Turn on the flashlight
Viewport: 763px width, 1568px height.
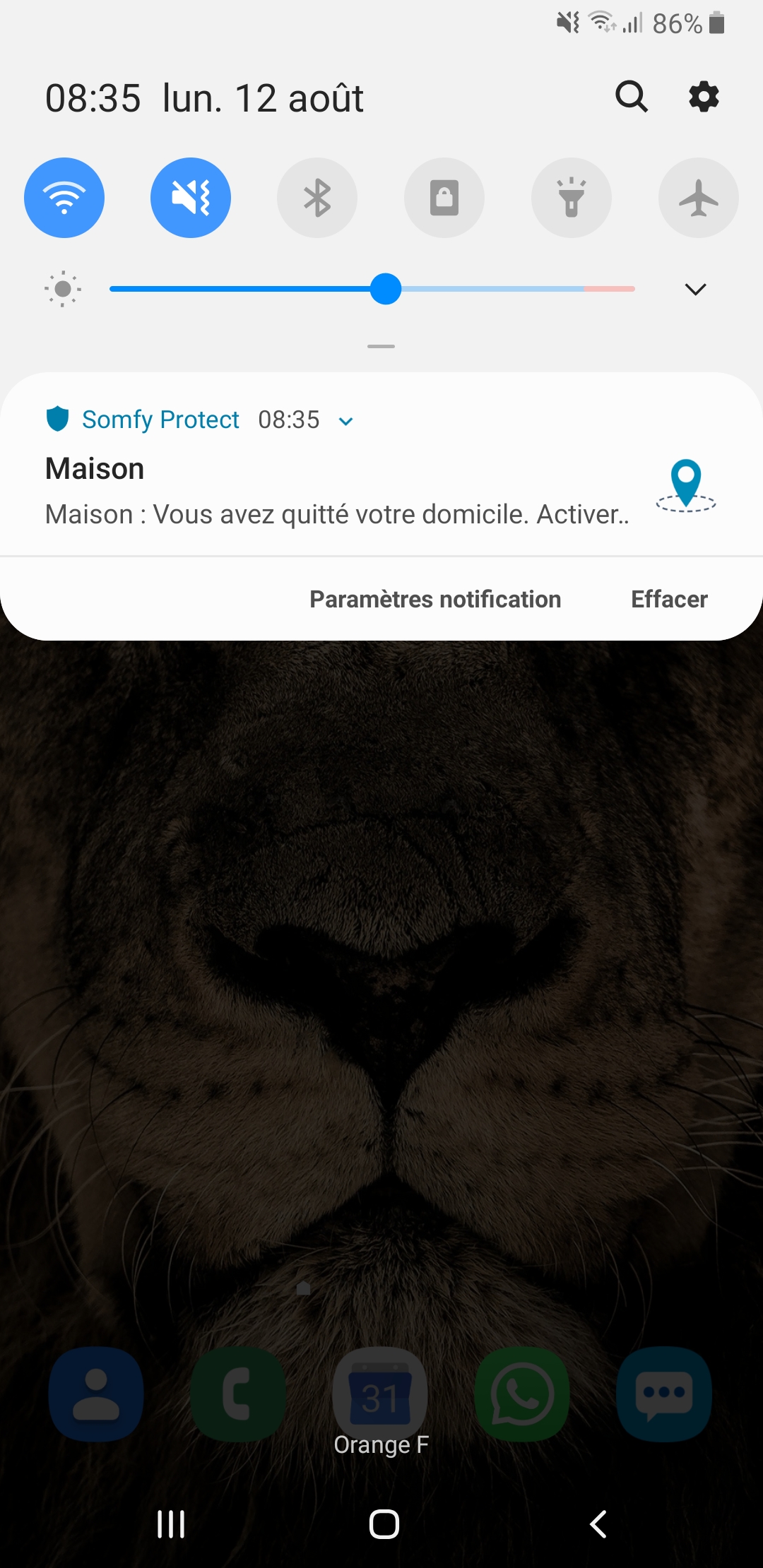point(572,198)
